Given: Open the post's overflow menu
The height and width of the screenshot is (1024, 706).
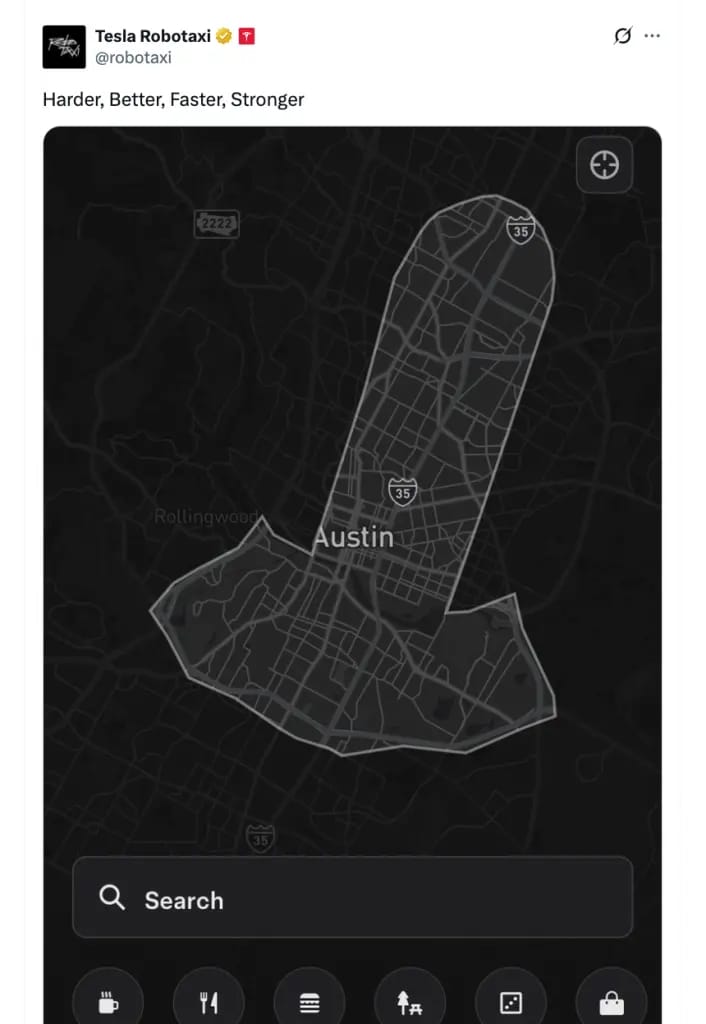Looking at the screenshot, I should point(652,36).
